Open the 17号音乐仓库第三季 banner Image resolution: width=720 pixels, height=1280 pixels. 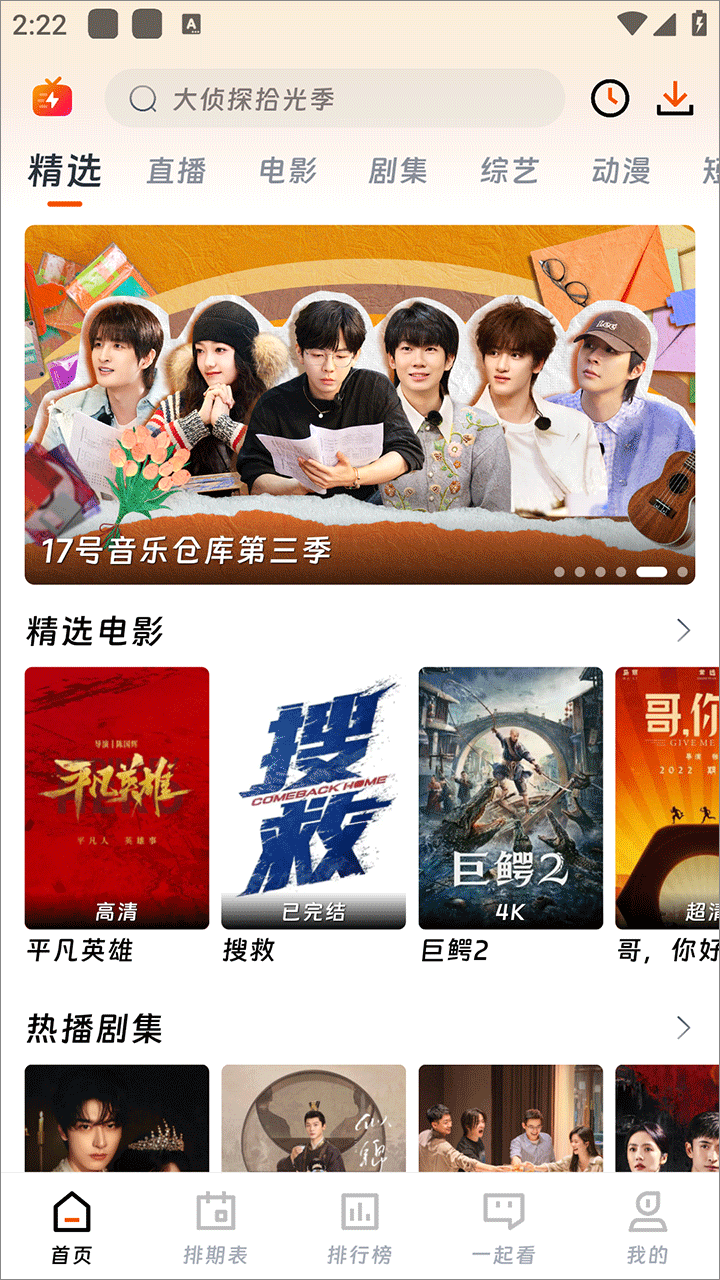tap(360, 404)
